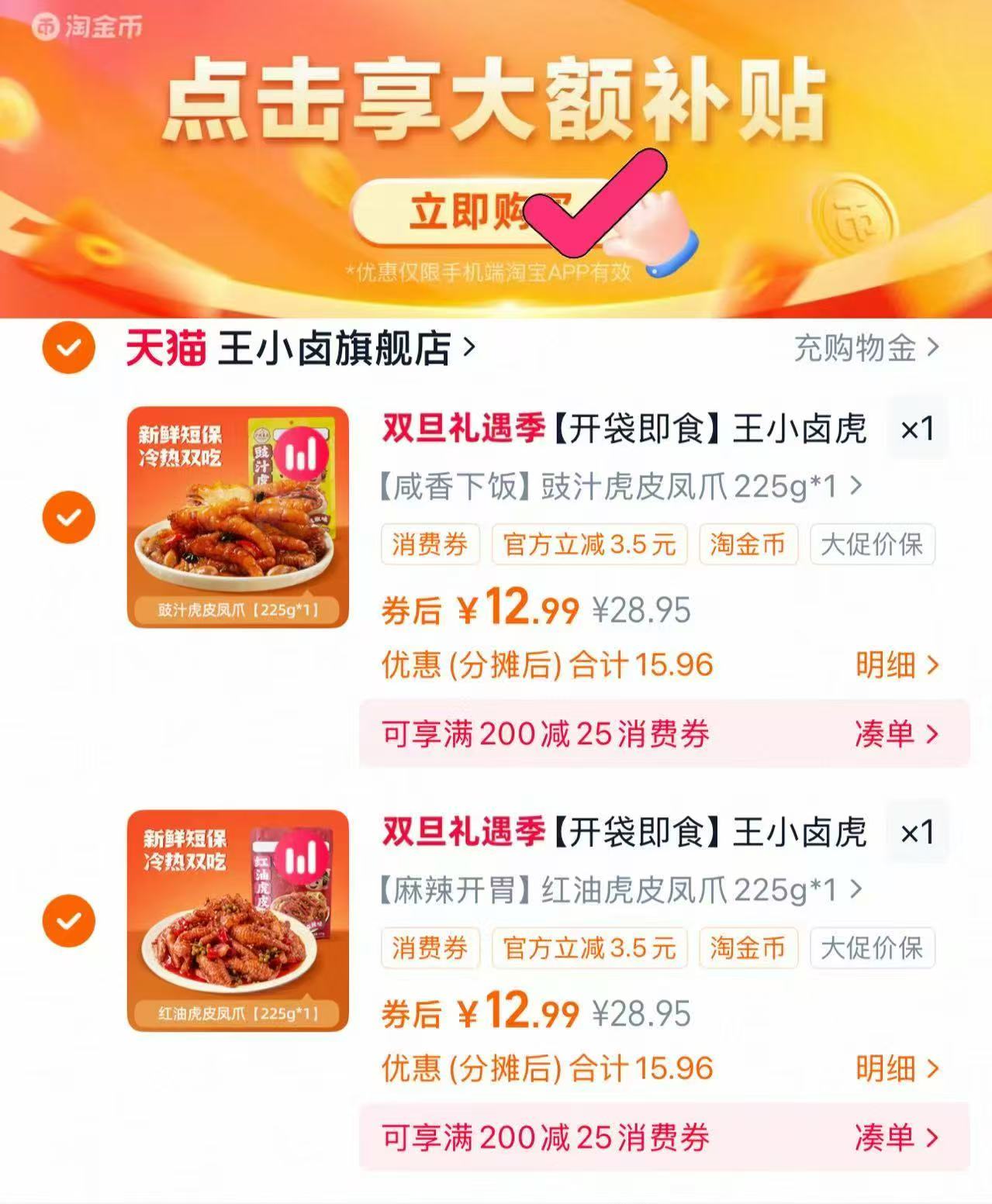Image resolution: width=992 pixels, height=1204 pixels.
Task: Deselect the 红油虎皮凤爪 product checkbox
Action: point(71,919)
